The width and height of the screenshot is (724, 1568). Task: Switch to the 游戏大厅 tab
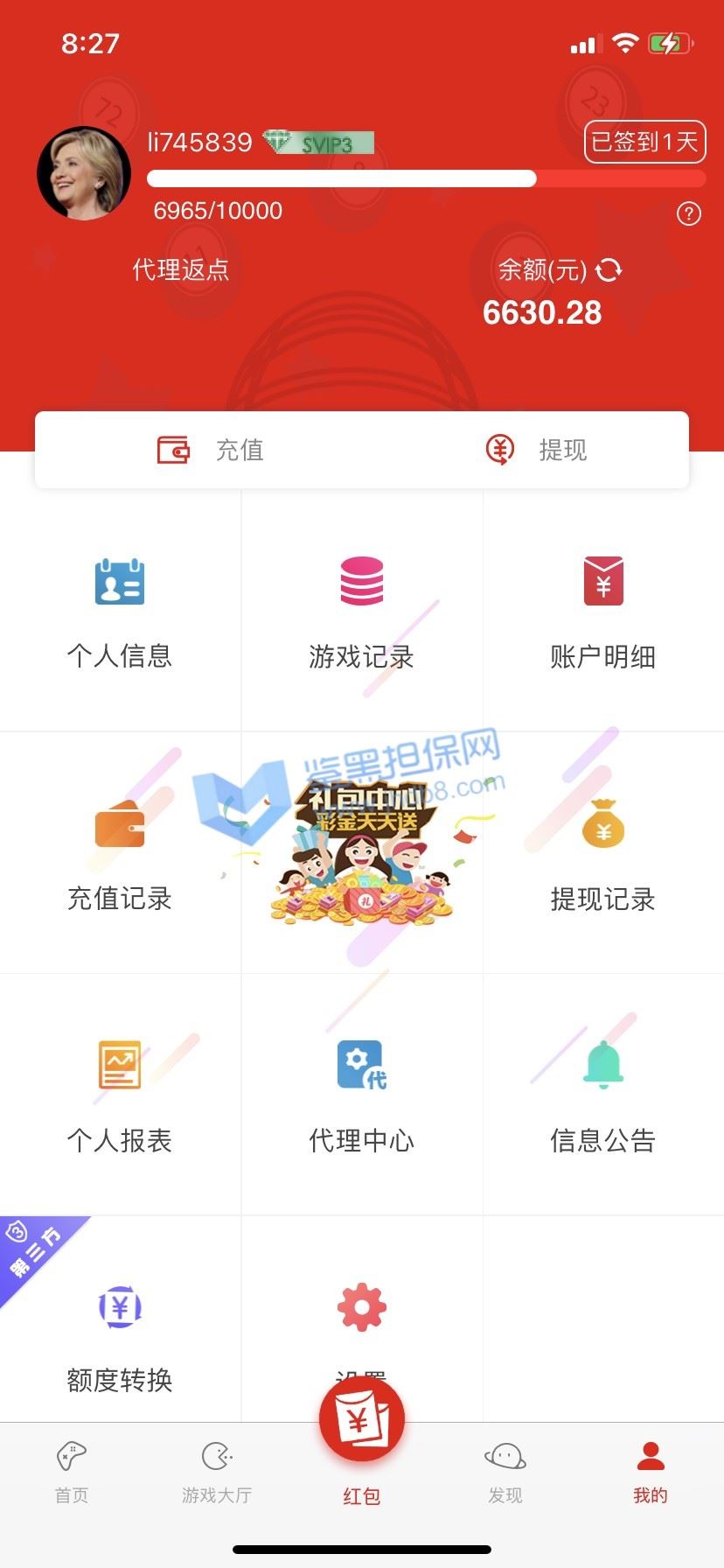click(216, 1472)
